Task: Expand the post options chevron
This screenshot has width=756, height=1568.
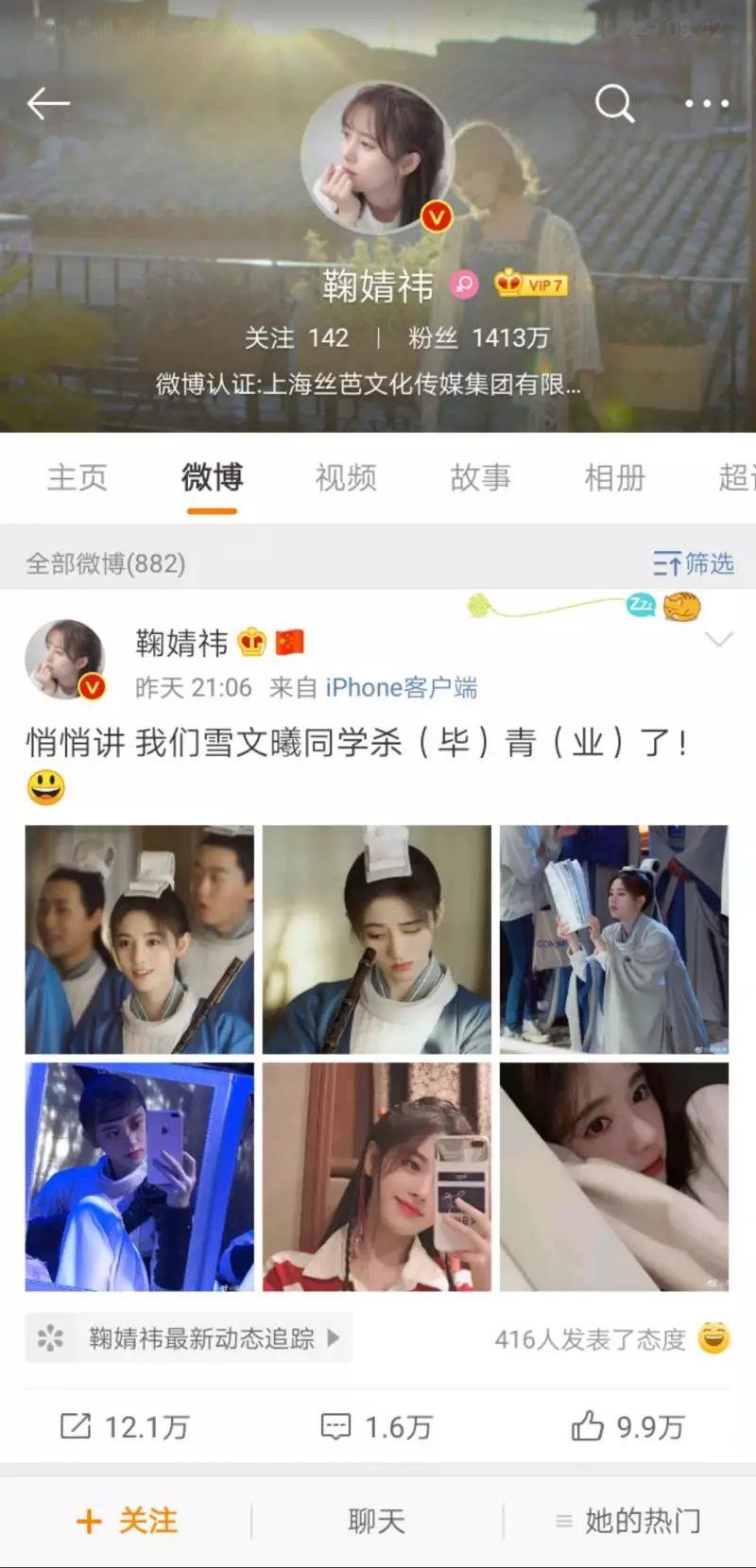Action: (719, 641)
